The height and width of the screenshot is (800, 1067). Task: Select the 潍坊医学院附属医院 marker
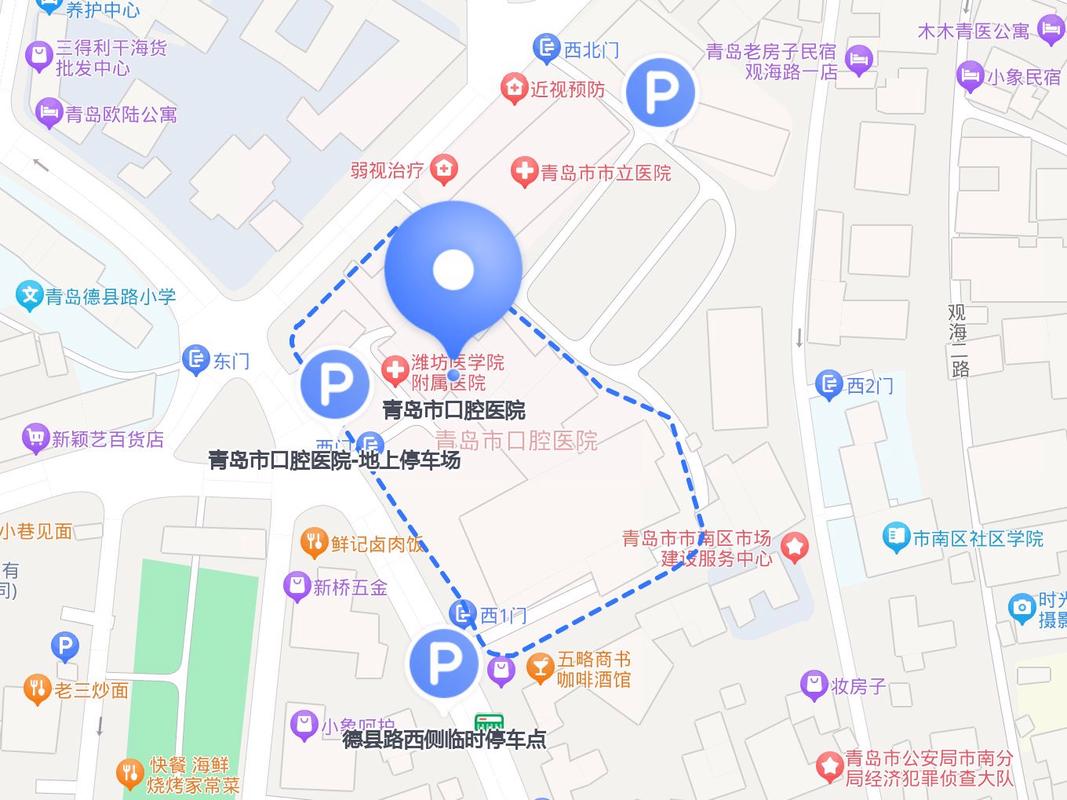(x=395, y=372)
